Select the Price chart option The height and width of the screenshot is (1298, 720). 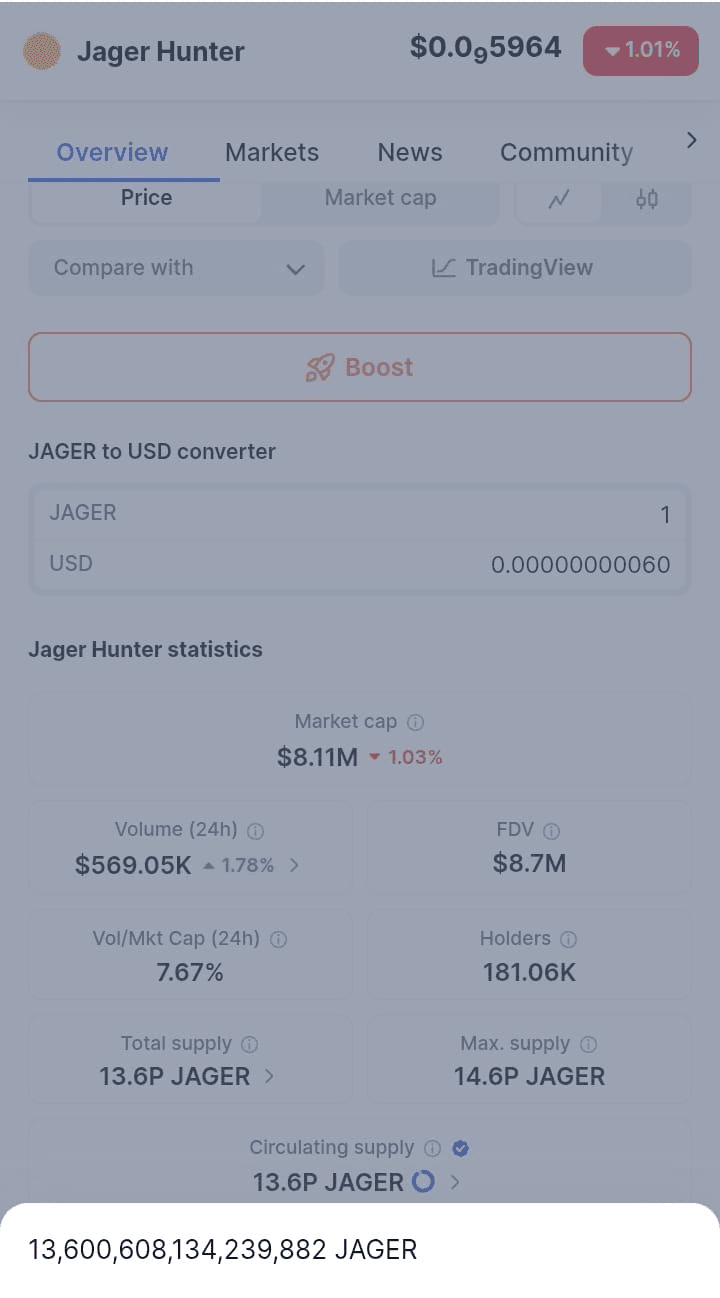146,198
